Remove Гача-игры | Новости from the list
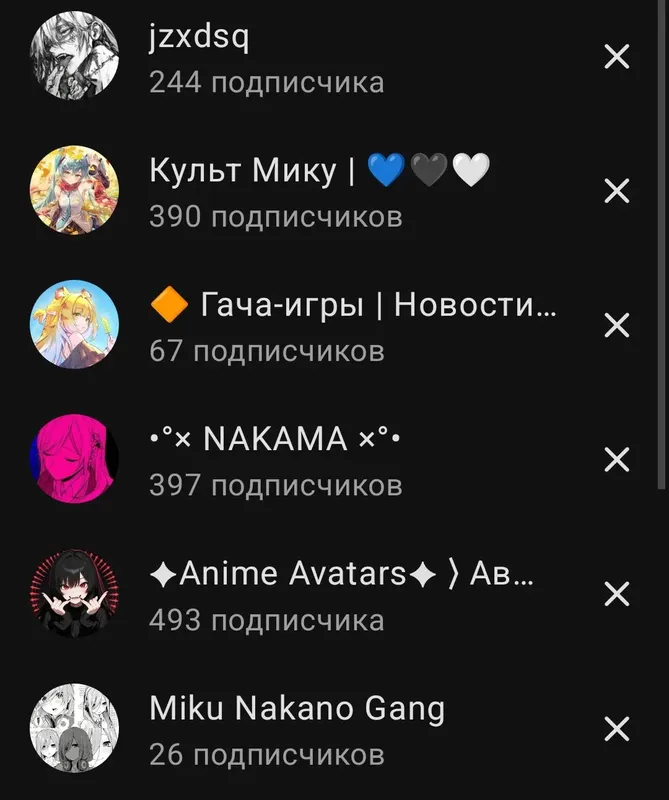This screenshot has width=669, height=800. click(617, 325)
